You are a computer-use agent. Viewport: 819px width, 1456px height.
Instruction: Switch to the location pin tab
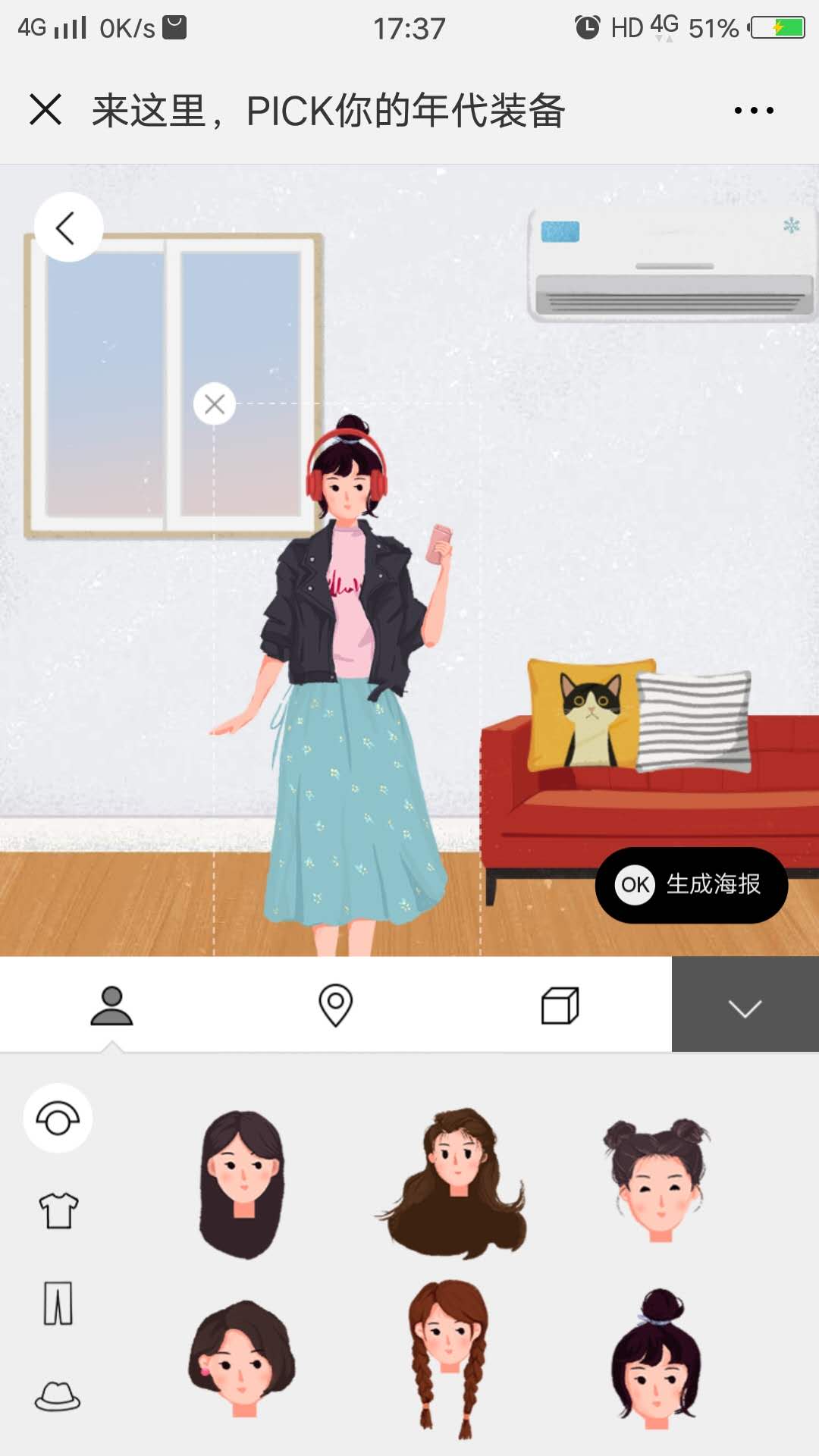click(335, 1006)
